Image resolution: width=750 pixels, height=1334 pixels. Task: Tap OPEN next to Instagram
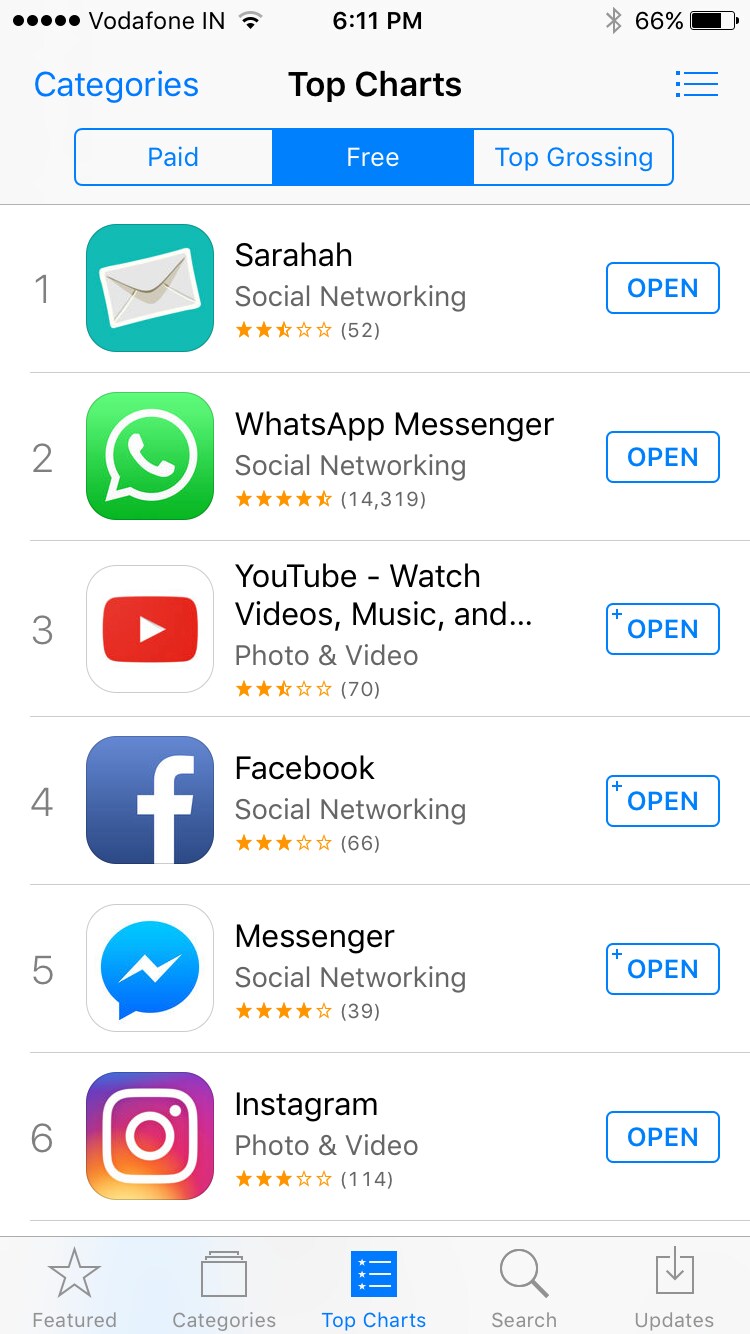point(662,1137)
